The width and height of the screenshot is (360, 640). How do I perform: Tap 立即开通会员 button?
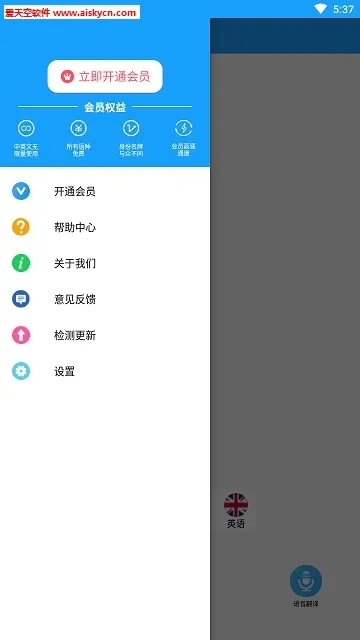105,76
